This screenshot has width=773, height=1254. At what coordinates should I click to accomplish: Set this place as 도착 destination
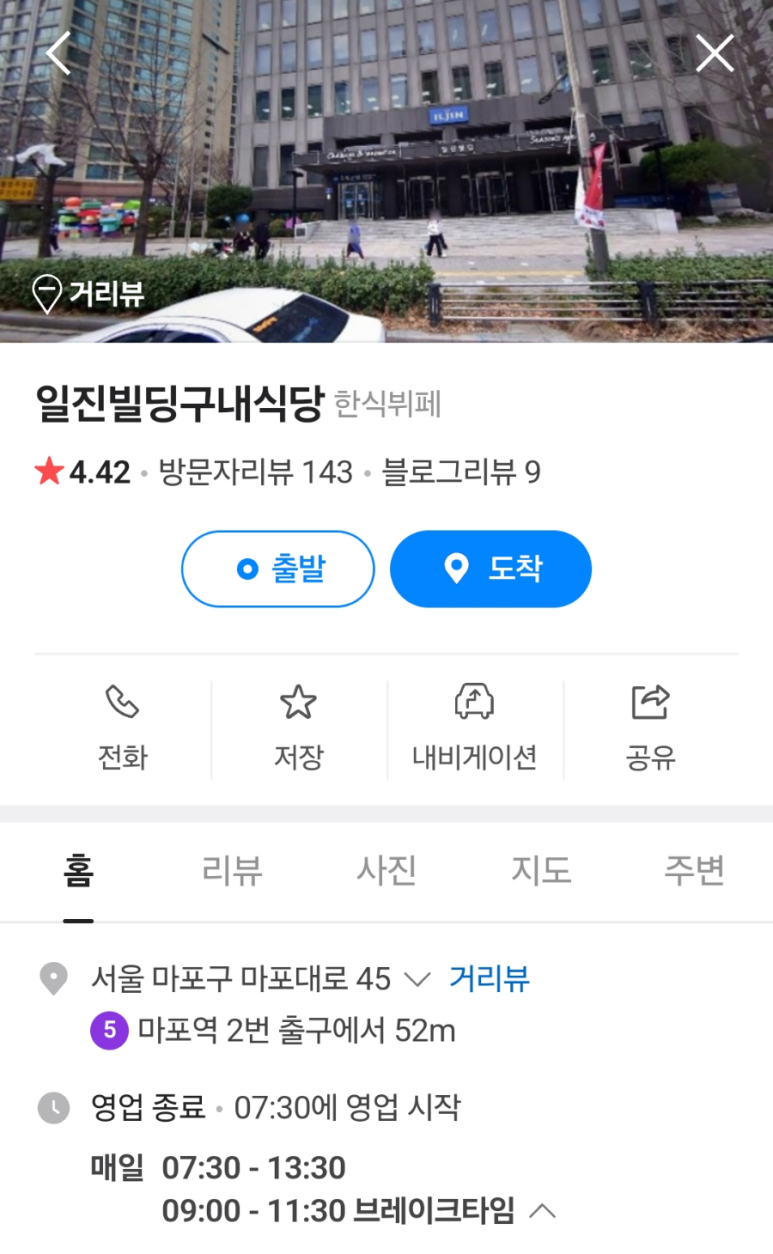(491, 569)
